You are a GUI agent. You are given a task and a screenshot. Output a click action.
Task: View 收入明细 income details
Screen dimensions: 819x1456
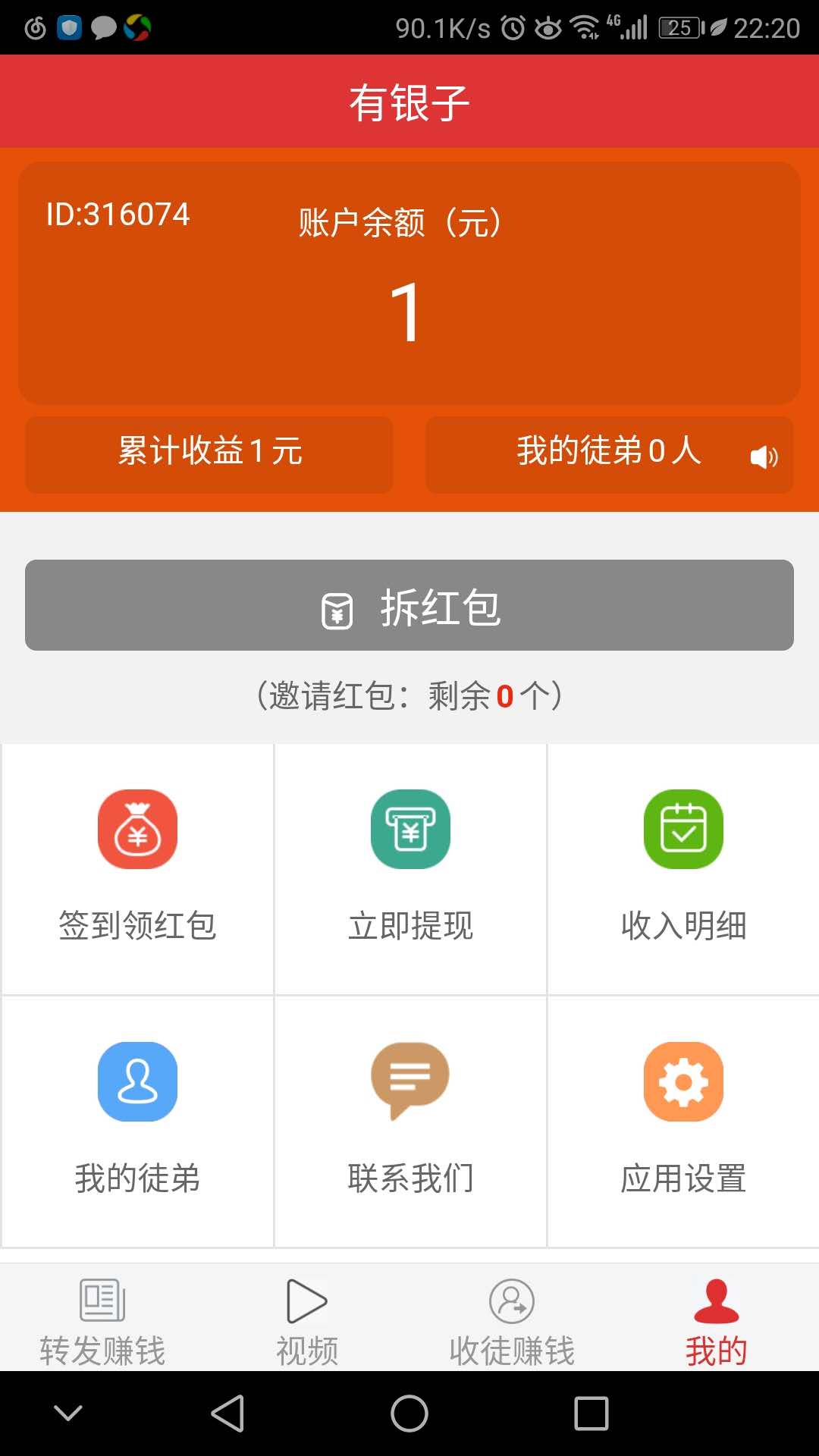coord(683,868)
